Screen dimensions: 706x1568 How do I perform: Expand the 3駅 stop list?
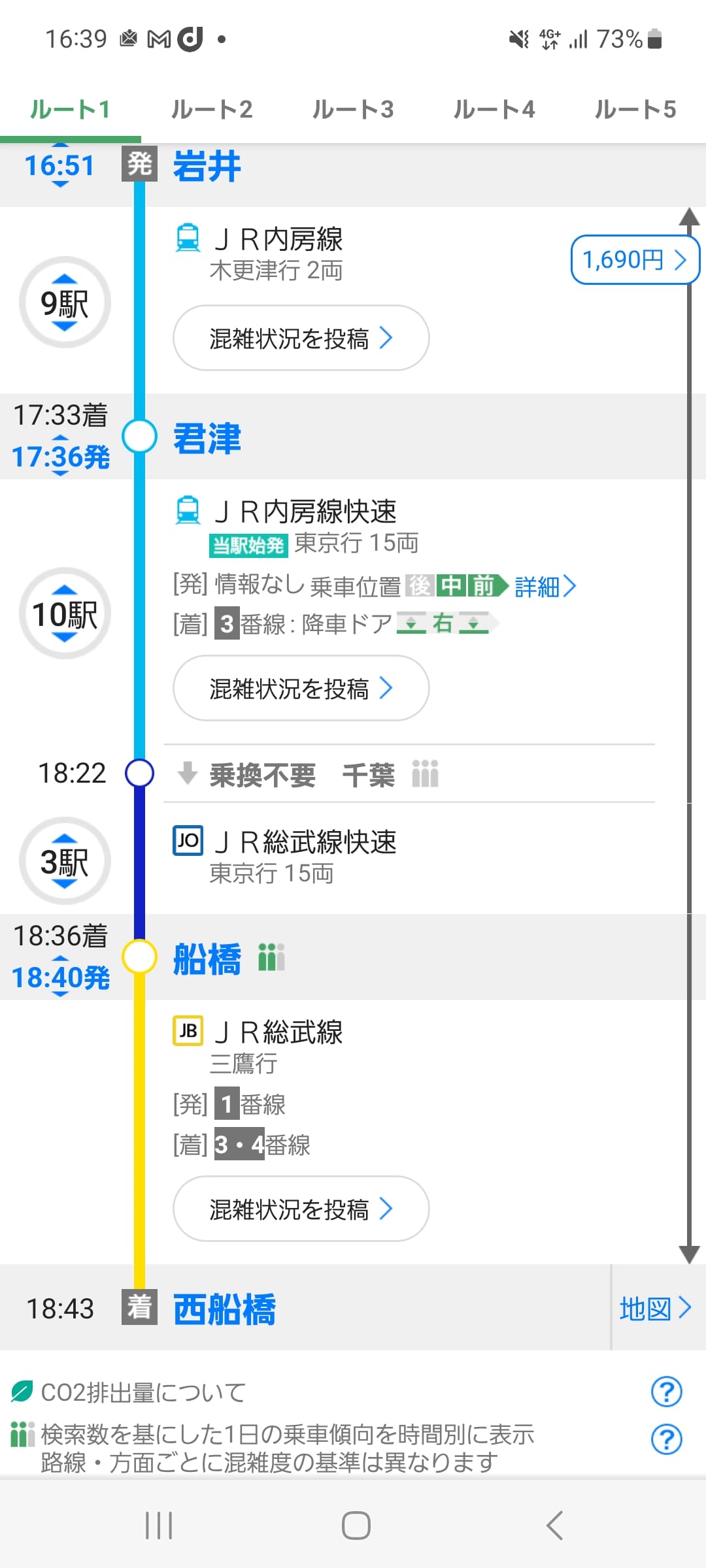(x=65, y=861)
